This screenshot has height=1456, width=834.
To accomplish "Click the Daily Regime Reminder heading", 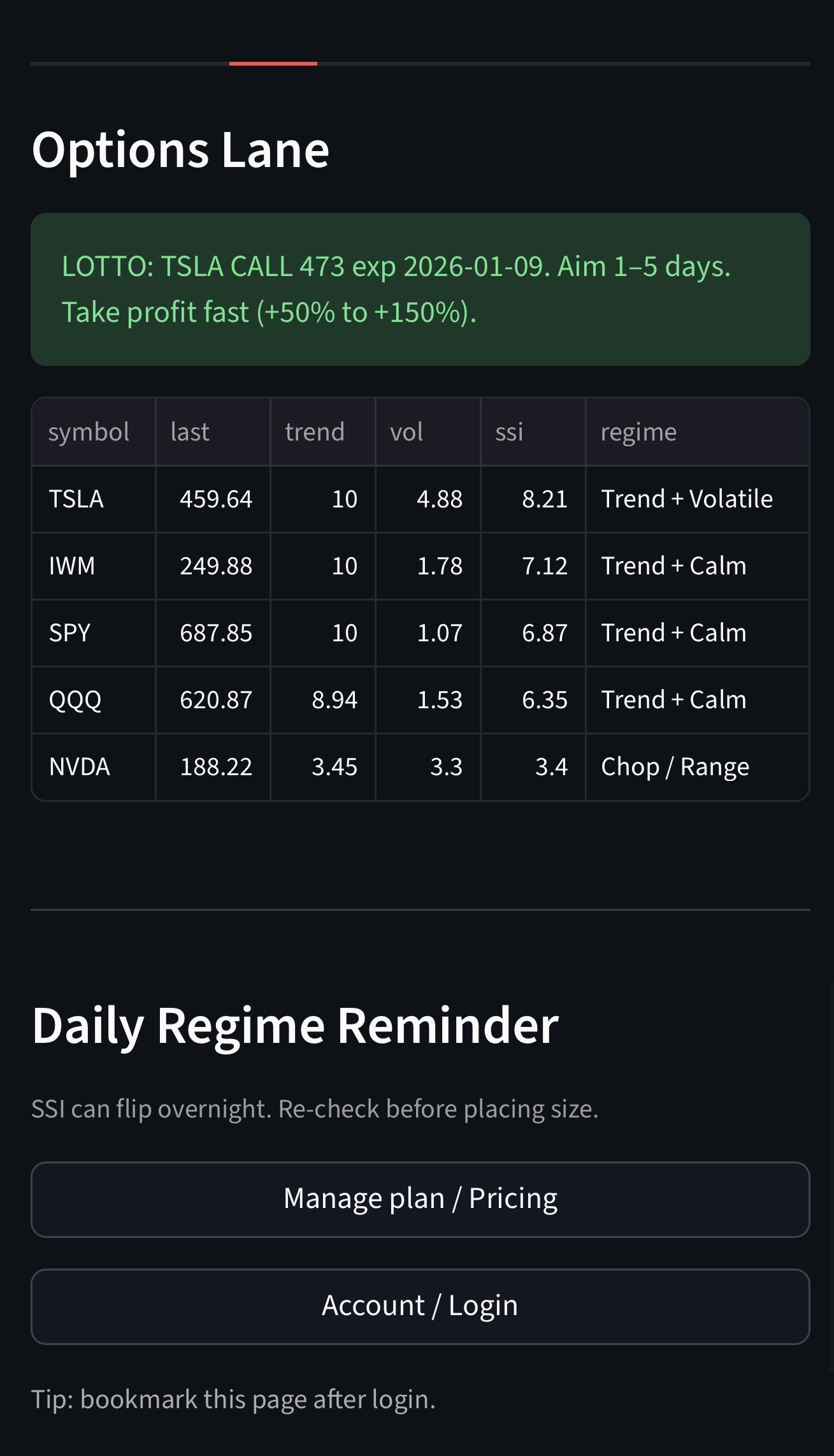I will pyautogui.click(x=295, y=1024).
